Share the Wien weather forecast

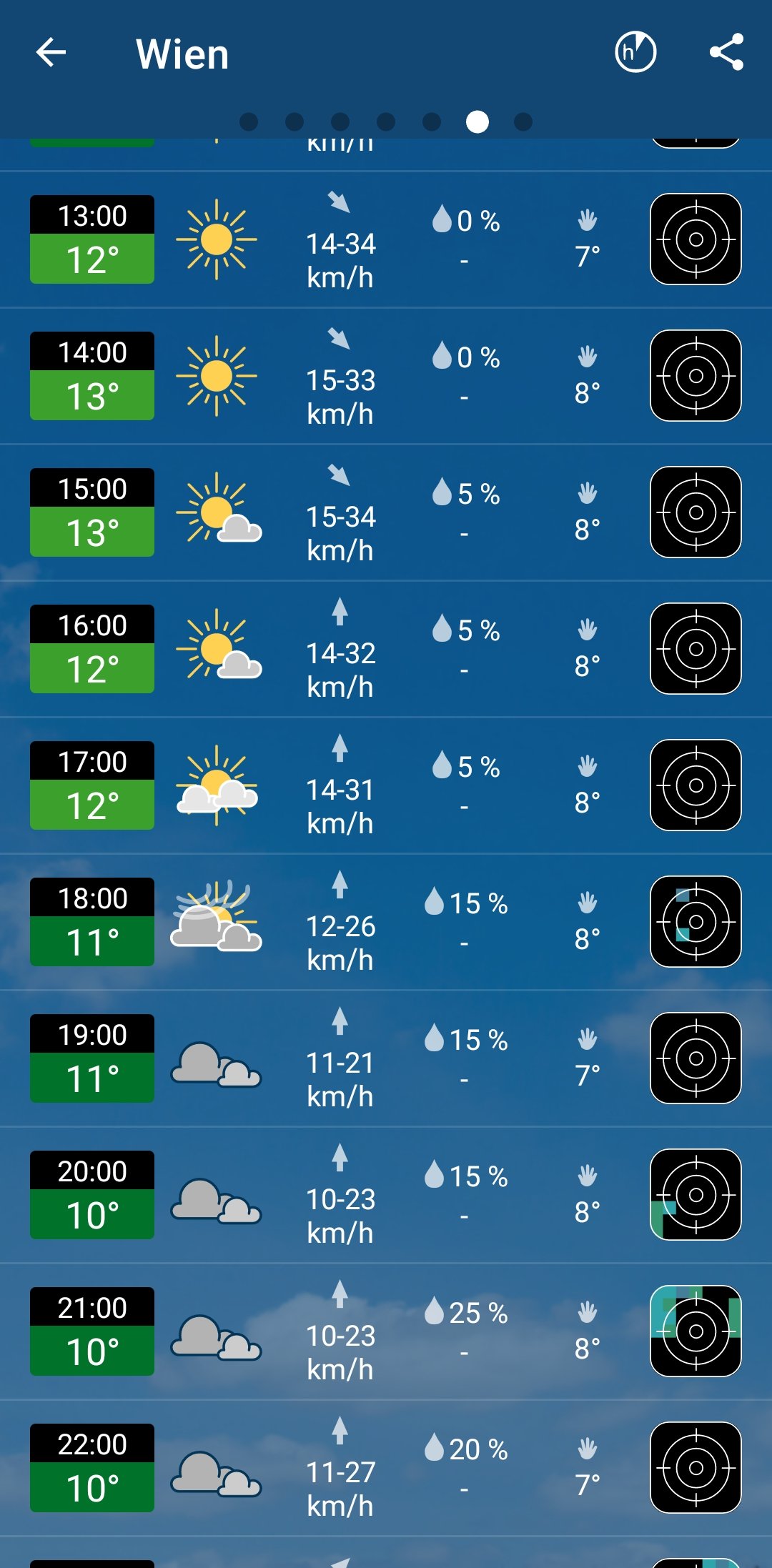pos(726,52)
